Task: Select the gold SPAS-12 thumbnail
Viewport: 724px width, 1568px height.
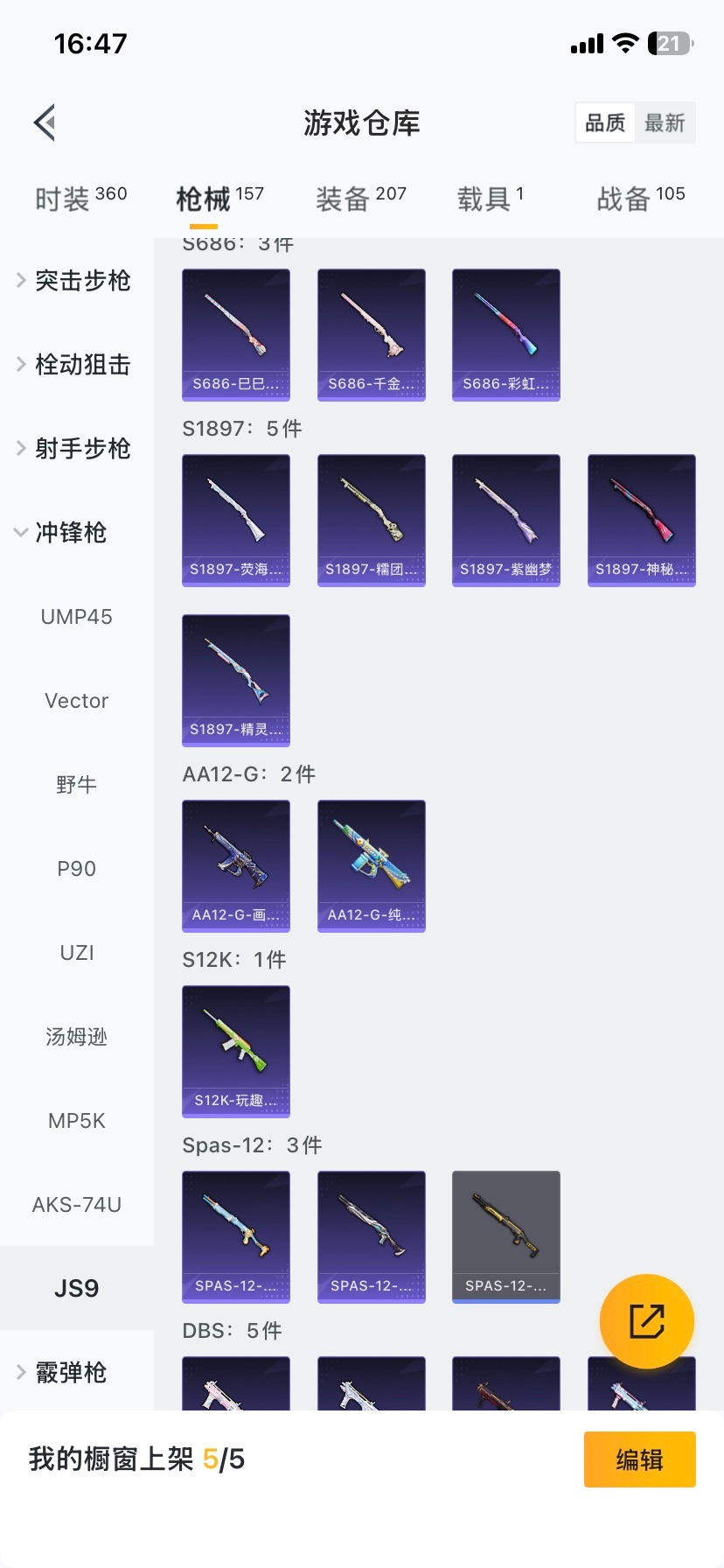Action: coord(505,1236)
